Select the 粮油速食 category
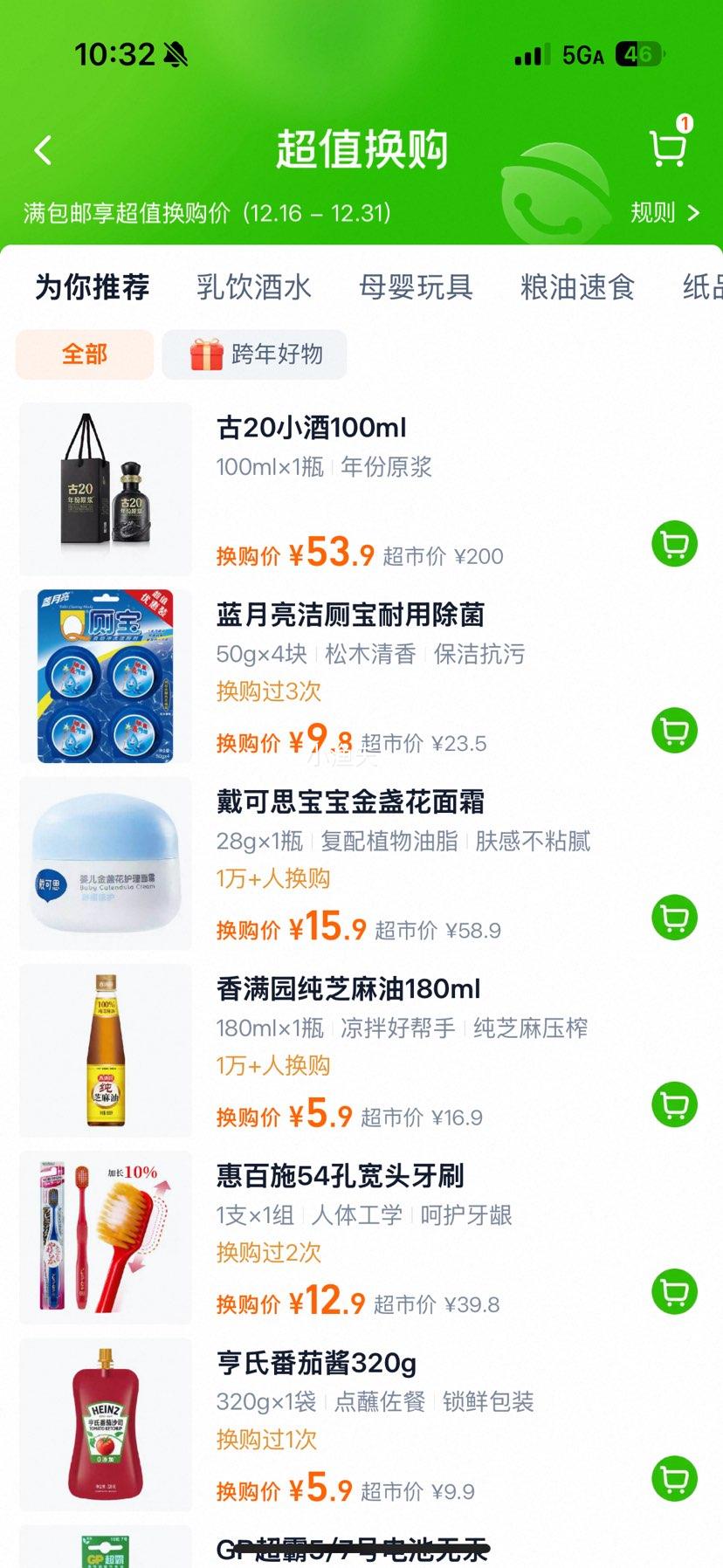This screenshot has width=723, height=1568. [x=577, y=287]
